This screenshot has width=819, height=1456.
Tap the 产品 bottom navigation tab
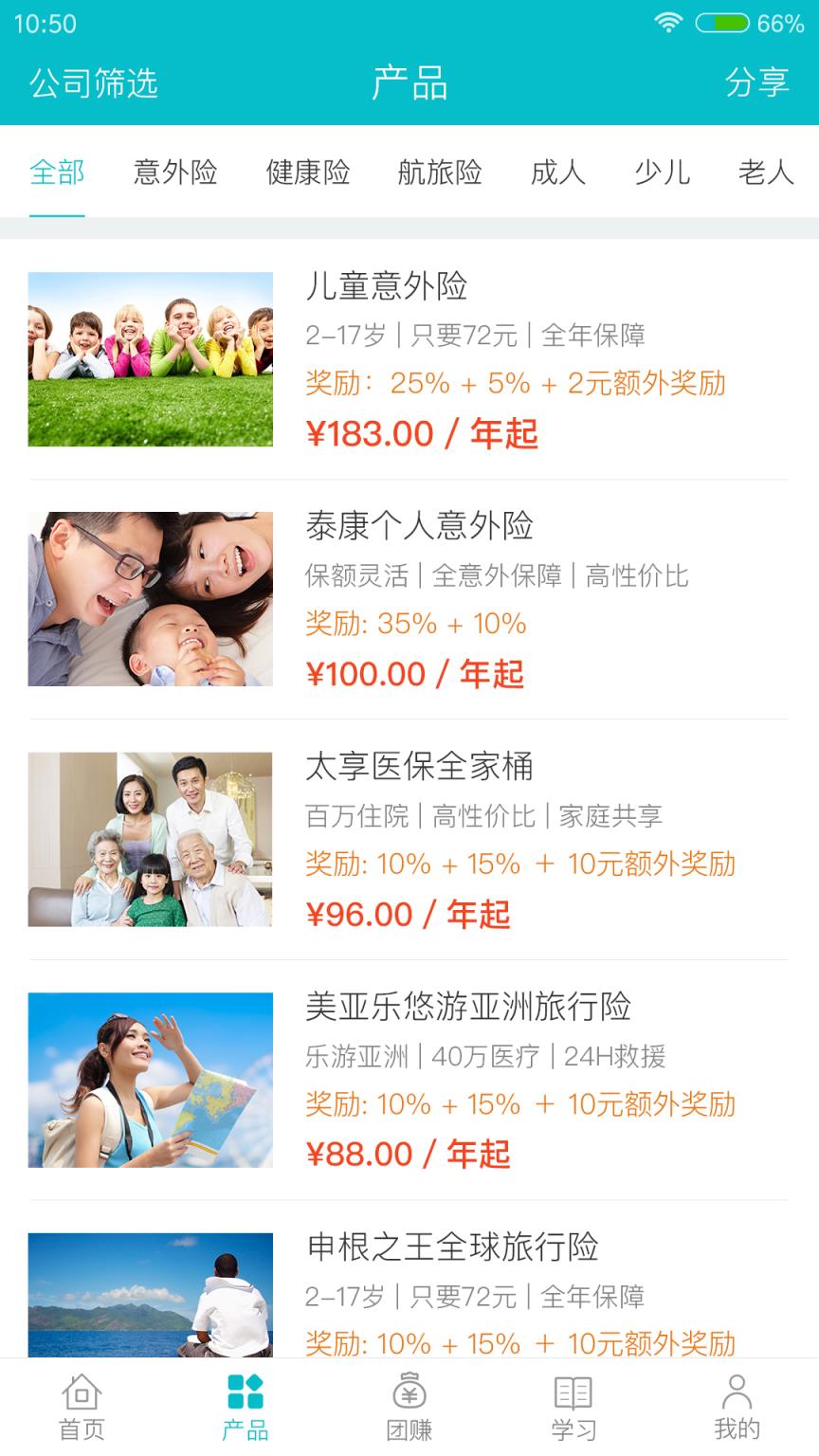246,1407
